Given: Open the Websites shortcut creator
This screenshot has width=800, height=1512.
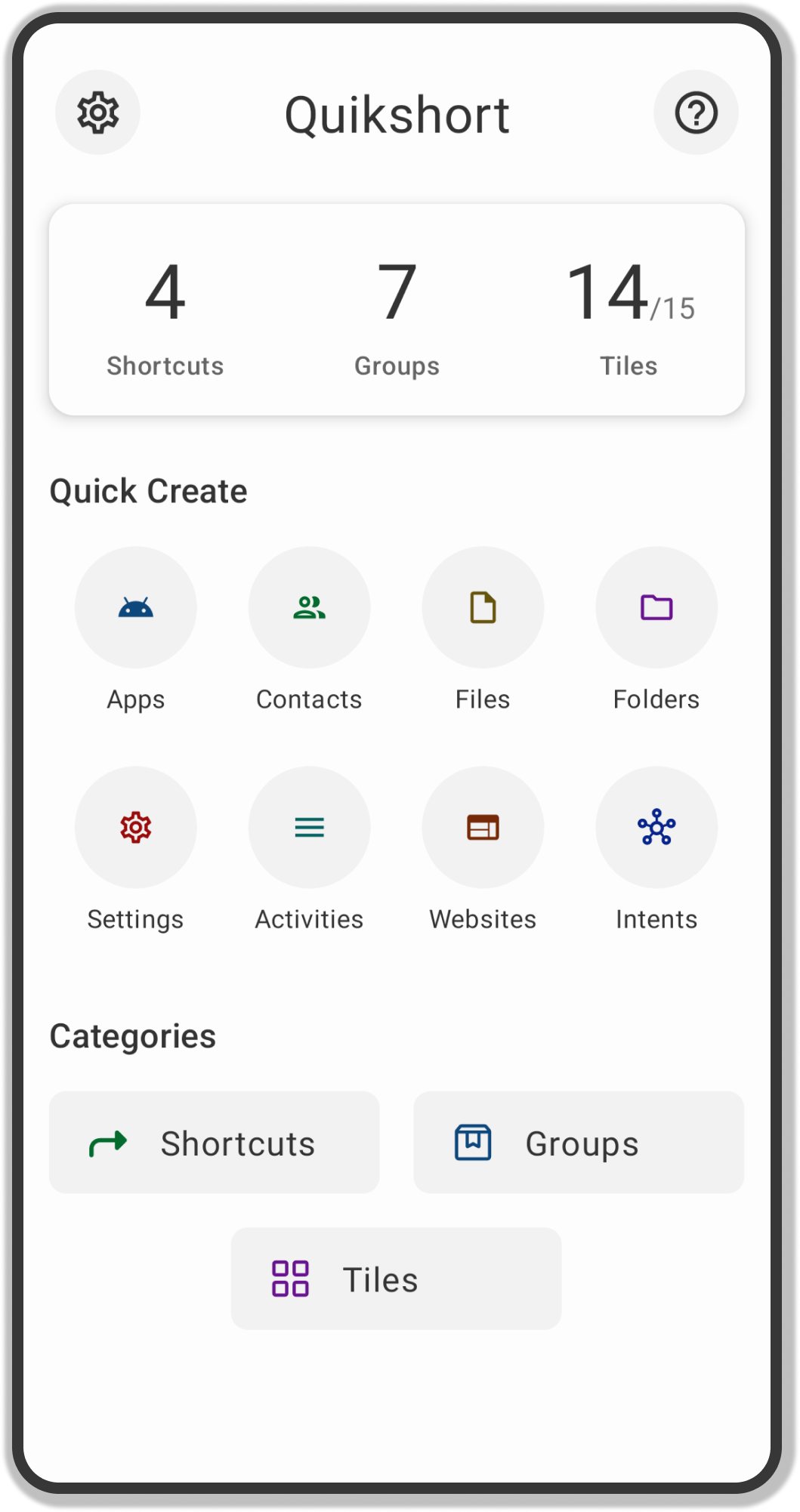Looking at the screenshot, I should pyautogui.click(x=482, y=827).
